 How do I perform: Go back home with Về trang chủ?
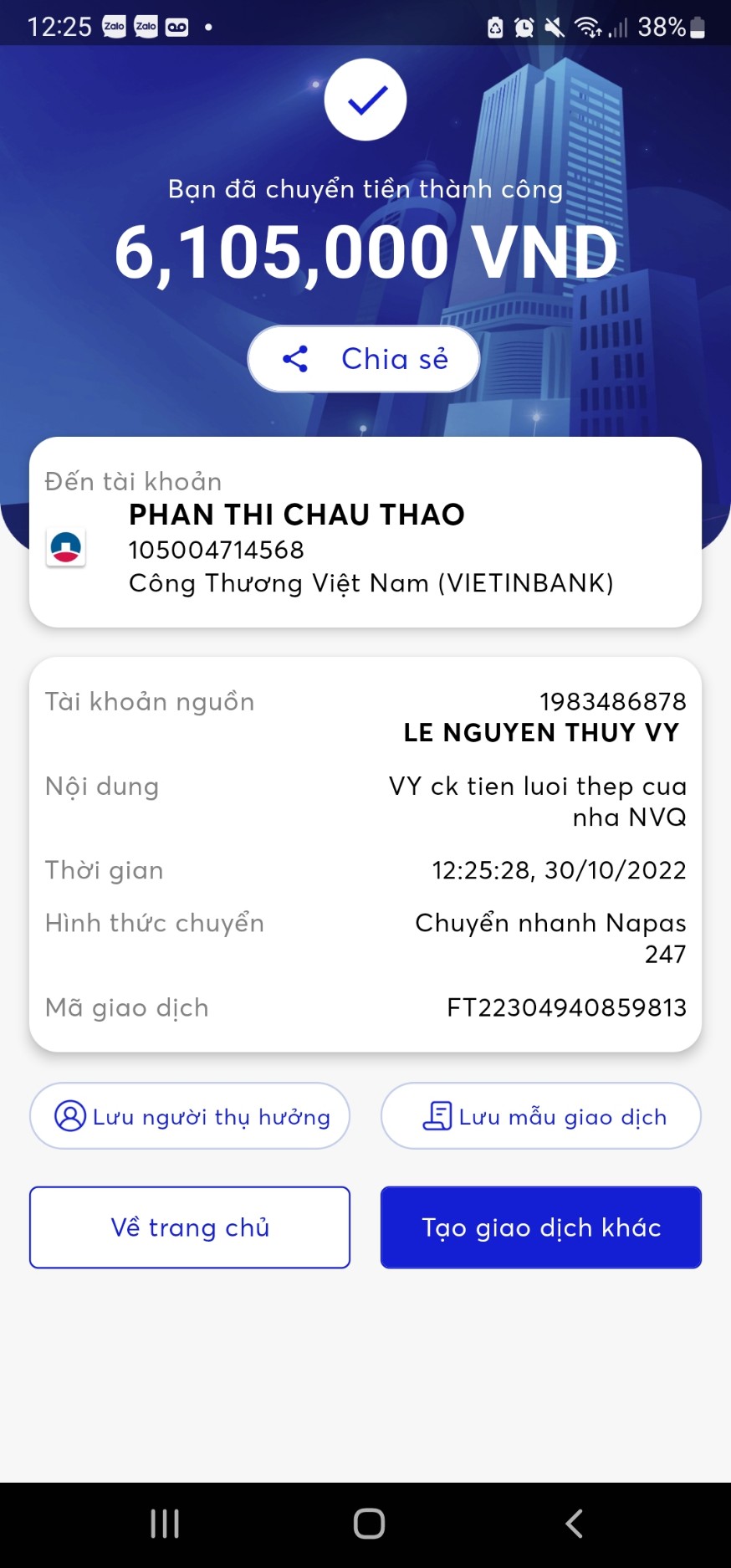point(190,1227)
